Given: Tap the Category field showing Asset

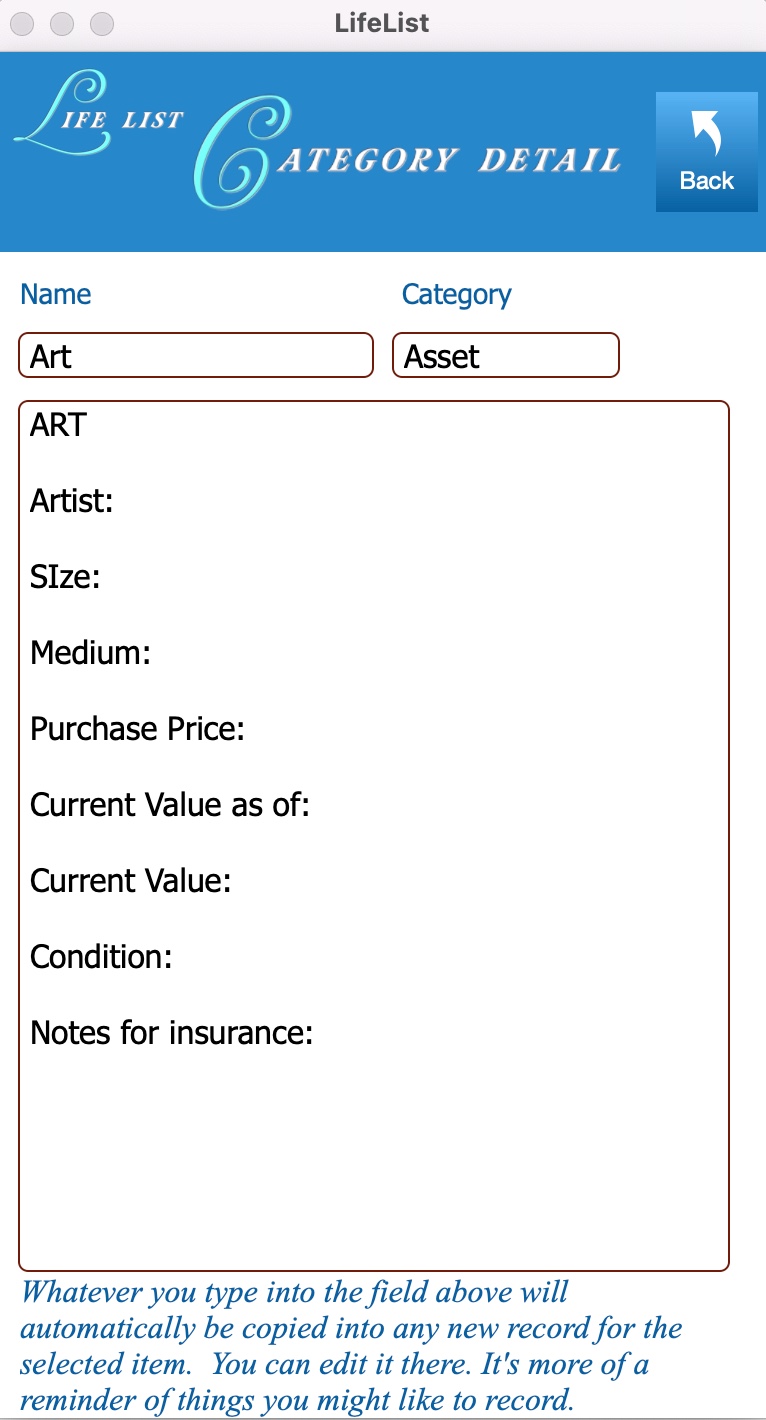Looking at the screenshot, I should [506, 356].
